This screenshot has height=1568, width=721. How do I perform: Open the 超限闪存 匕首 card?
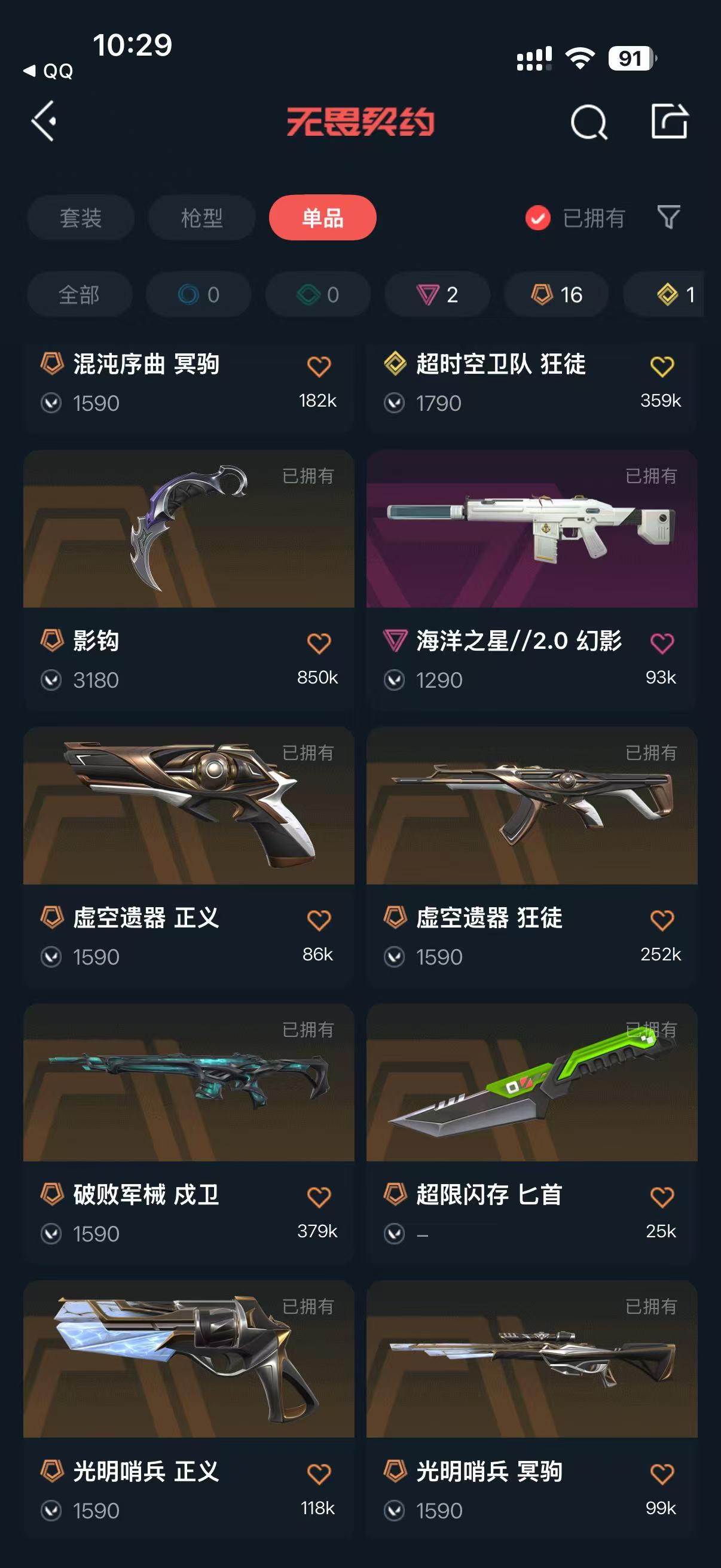click(531, 1133)
